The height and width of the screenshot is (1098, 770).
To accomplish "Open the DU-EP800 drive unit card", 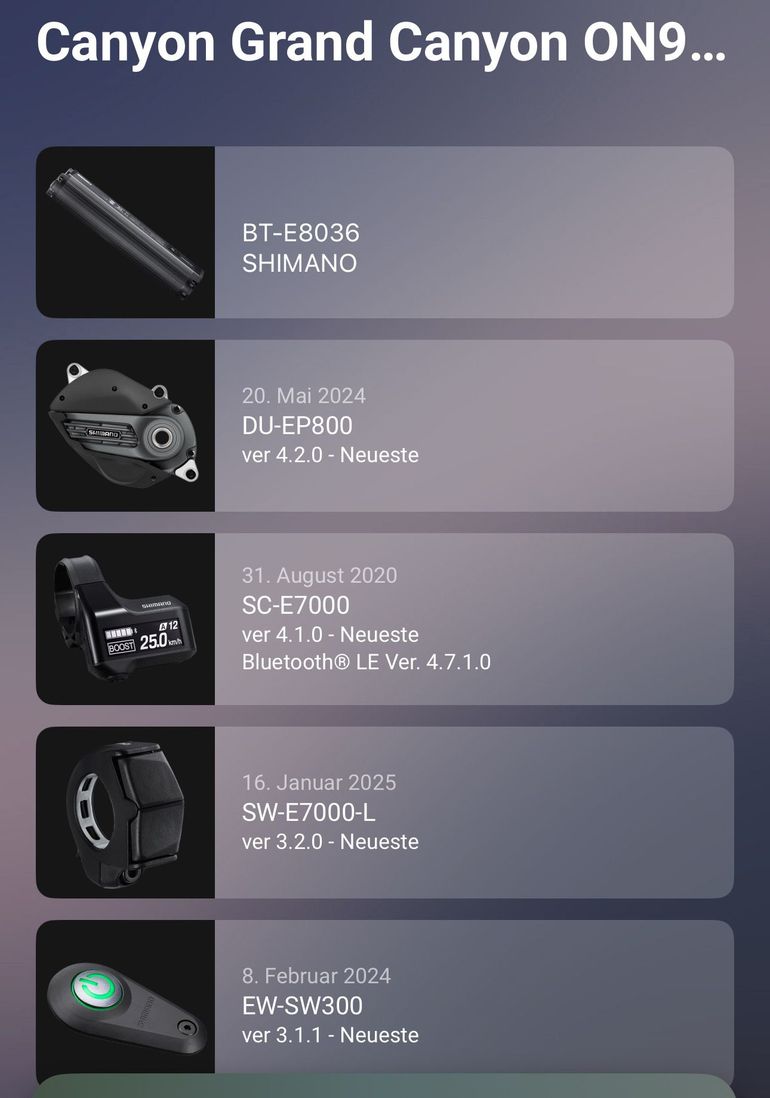I will (384, 426).
